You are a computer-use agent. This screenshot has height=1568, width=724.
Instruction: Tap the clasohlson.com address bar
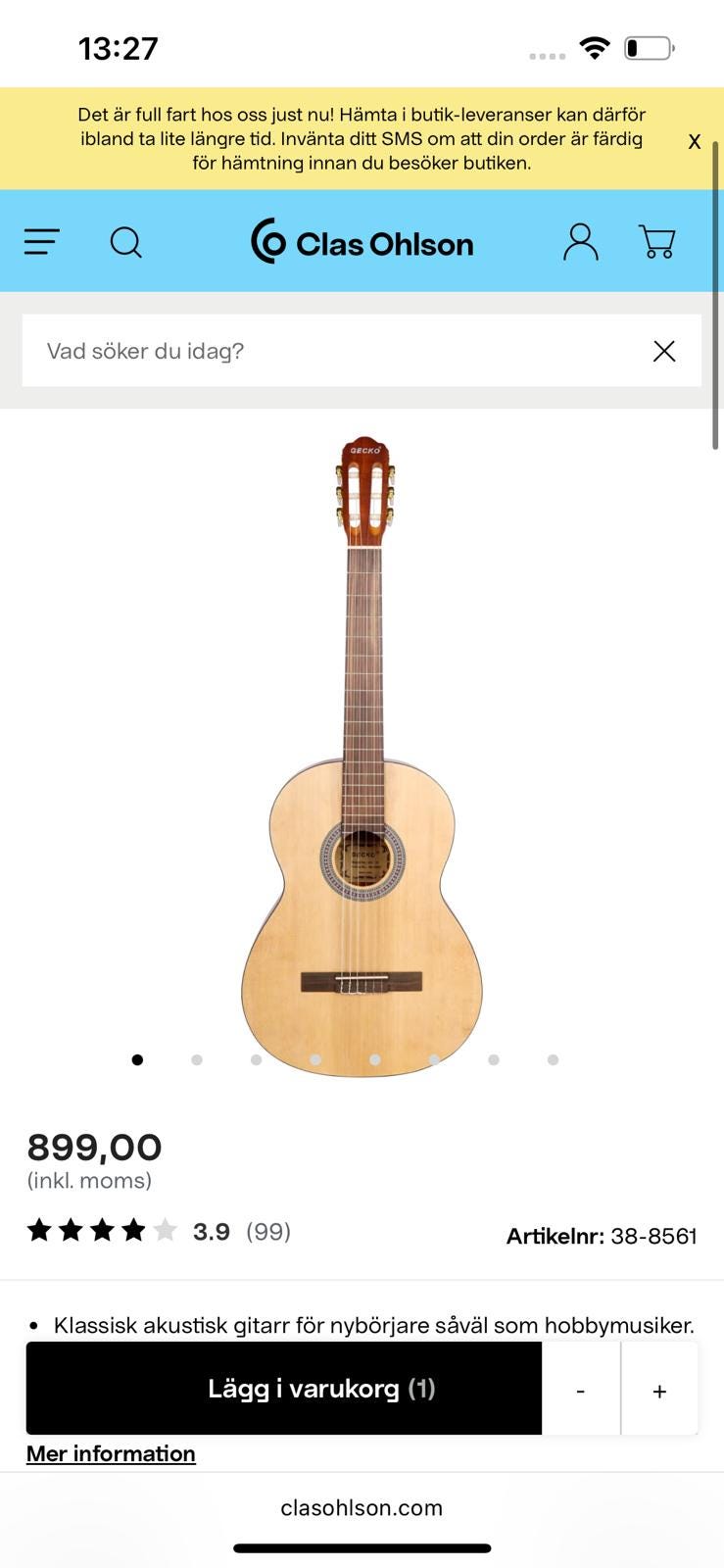pyautogui.click(x=362, y=1507)
